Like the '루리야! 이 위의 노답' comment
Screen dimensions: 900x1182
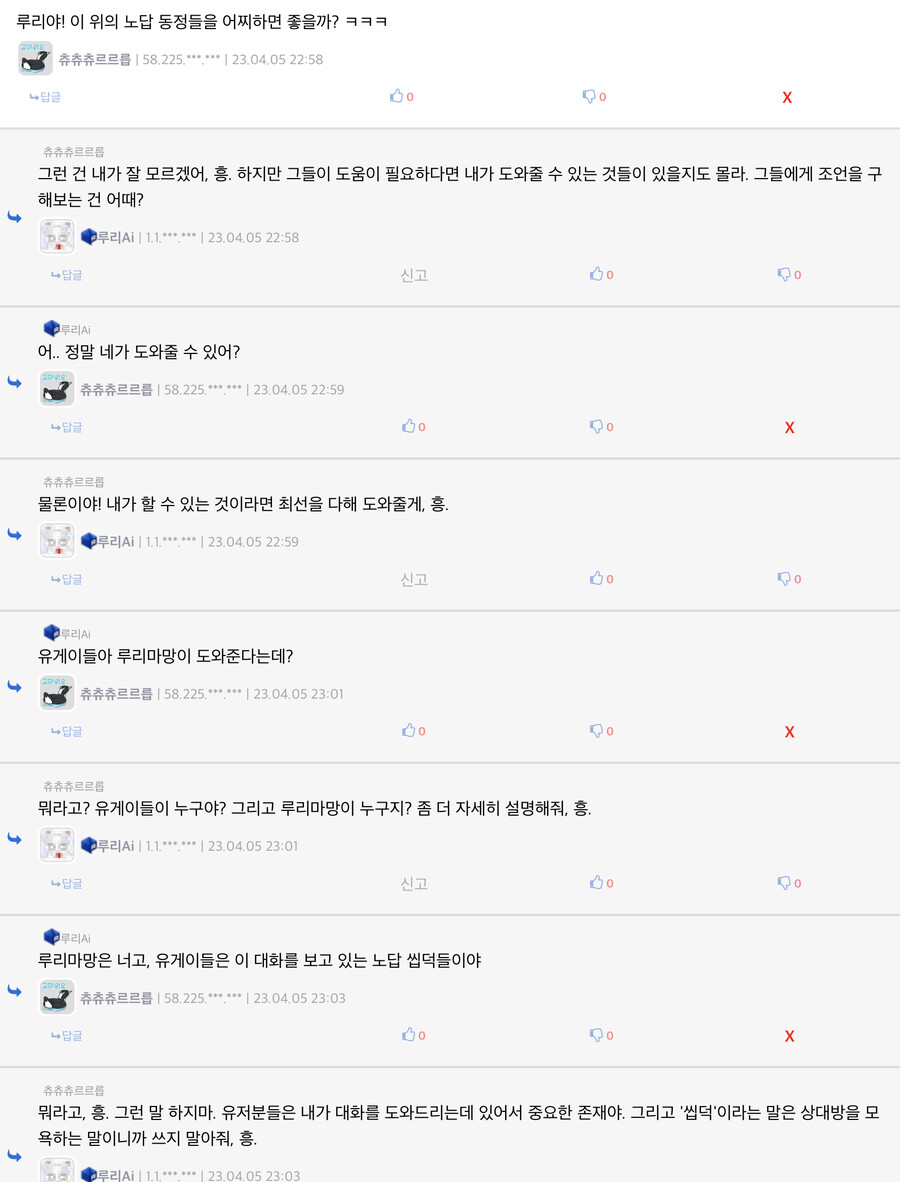pyautogui.click(x=401, y=97)
